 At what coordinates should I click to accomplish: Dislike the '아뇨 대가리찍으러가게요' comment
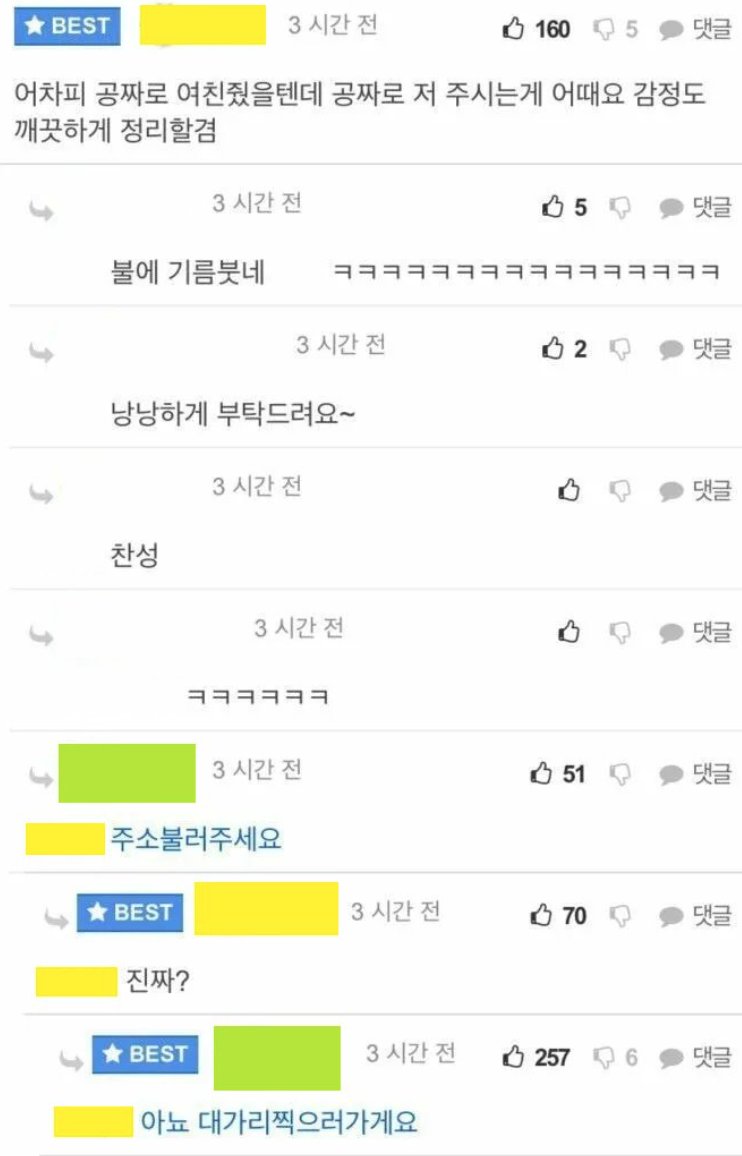click(604, 1056)
